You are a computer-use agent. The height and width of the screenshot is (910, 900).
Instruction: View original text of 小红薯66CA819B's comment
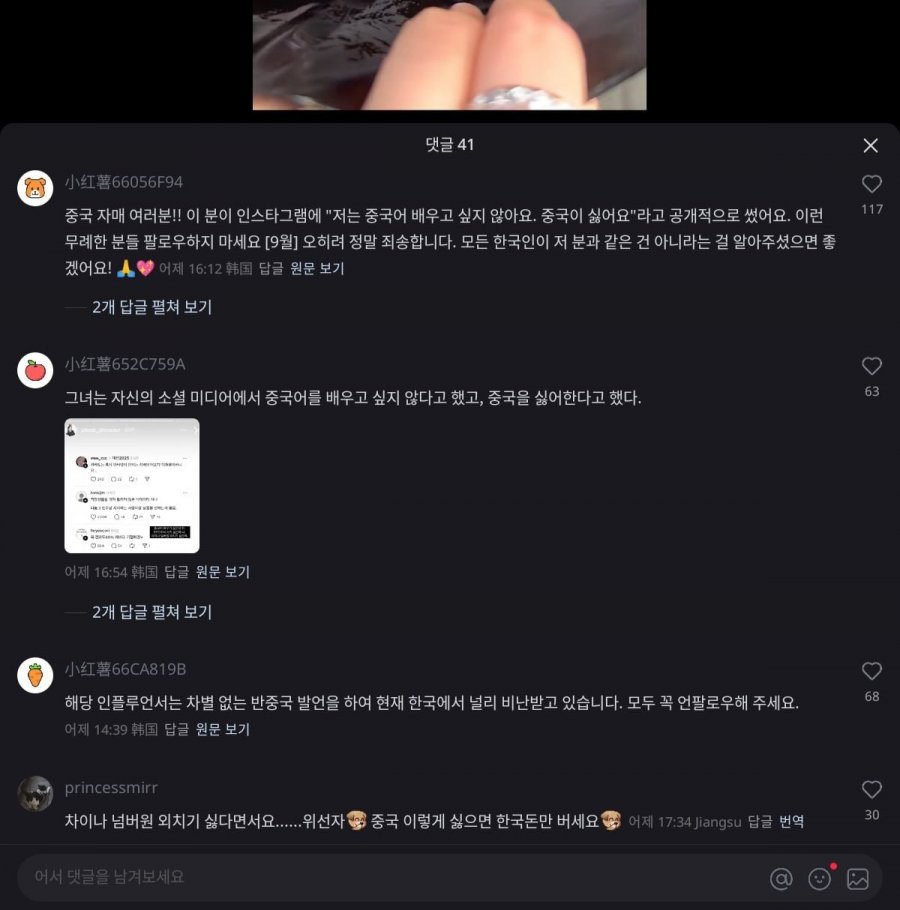pyautogui.click(x=223, y=729)
